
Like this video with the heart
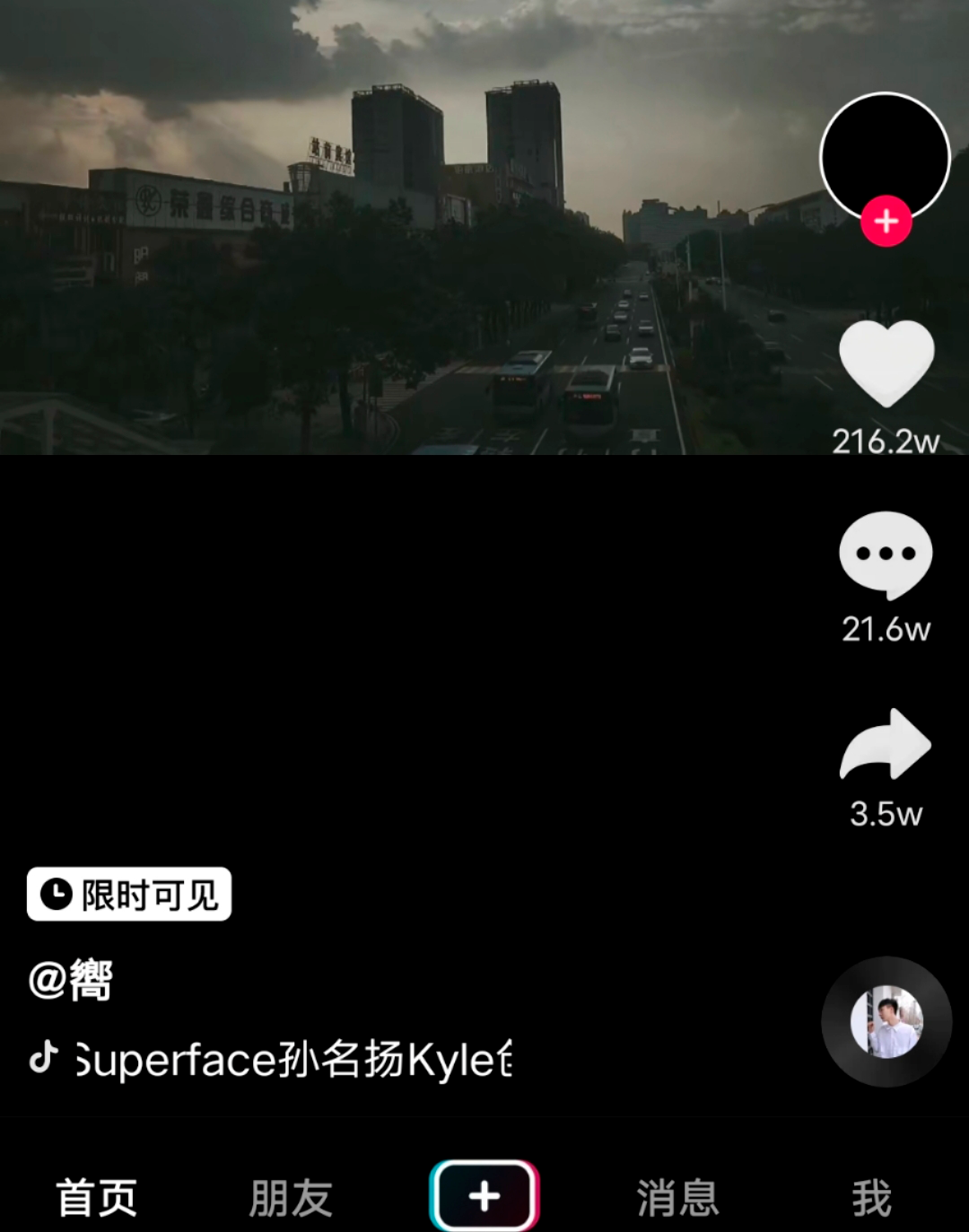[x=886, y=363]
